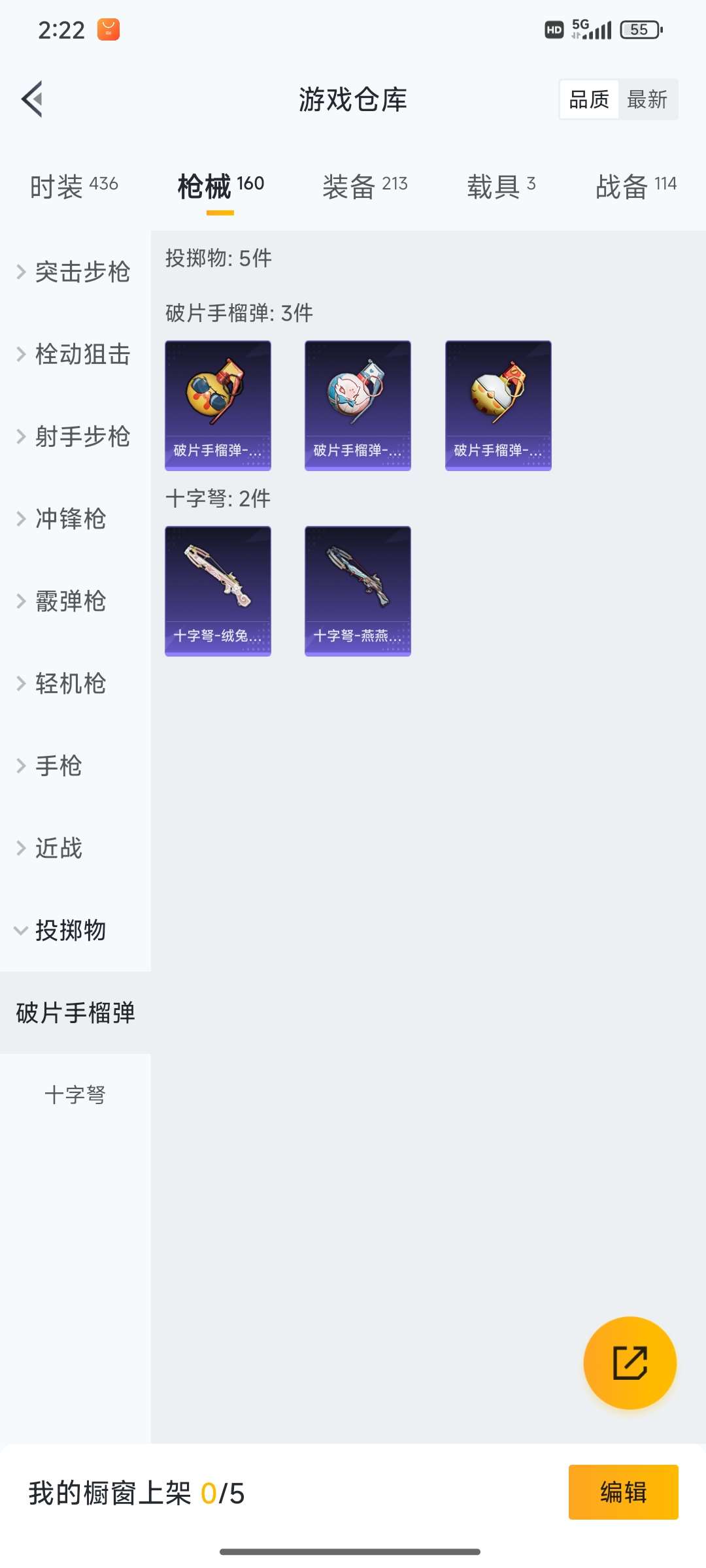This screenshot has height=1568, width=706.
Task: Expand the 近战 category
Action: (x=58, y=848)
